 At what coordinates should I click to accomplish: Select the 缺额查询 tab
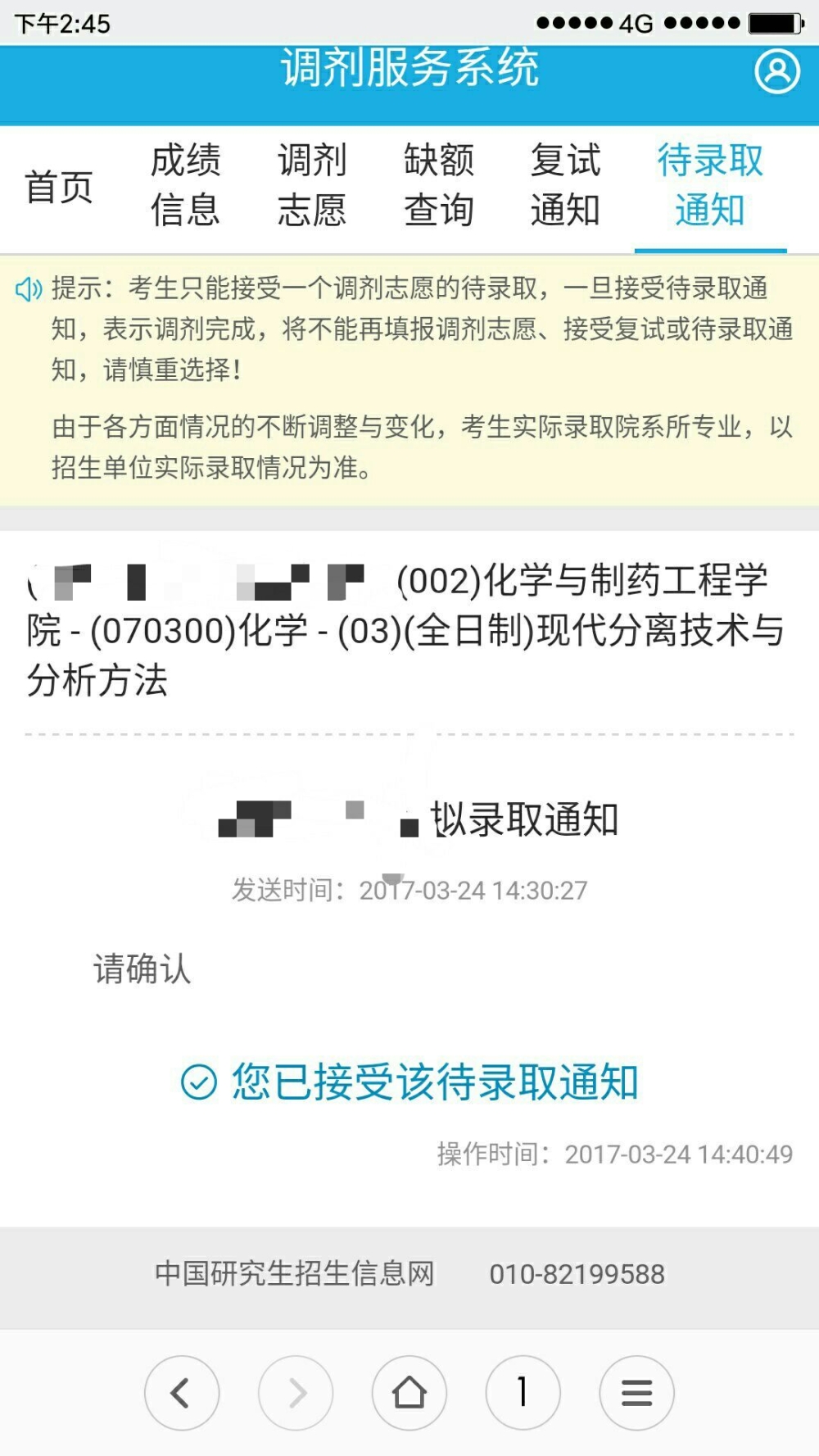click(x=439, y=185)
